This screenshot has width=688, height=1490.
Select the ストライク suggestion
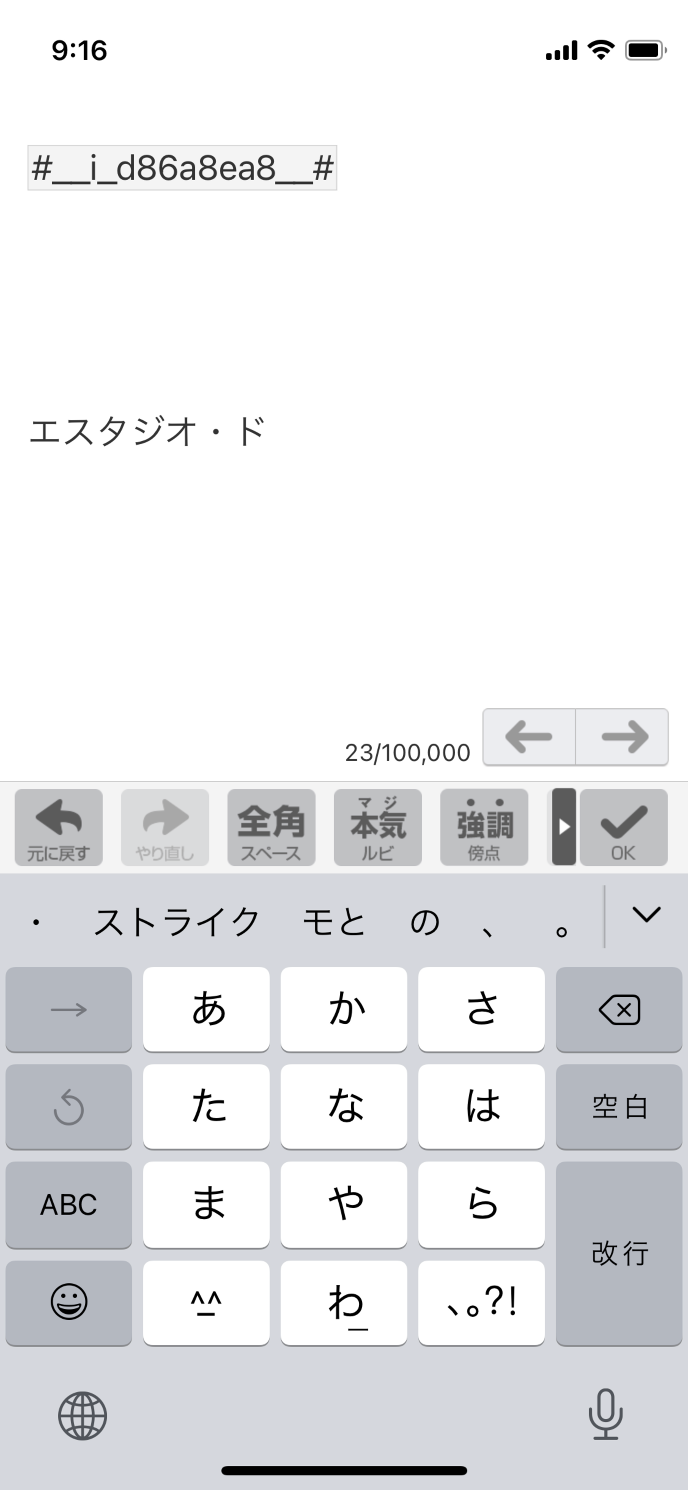[x=177, y=921]
